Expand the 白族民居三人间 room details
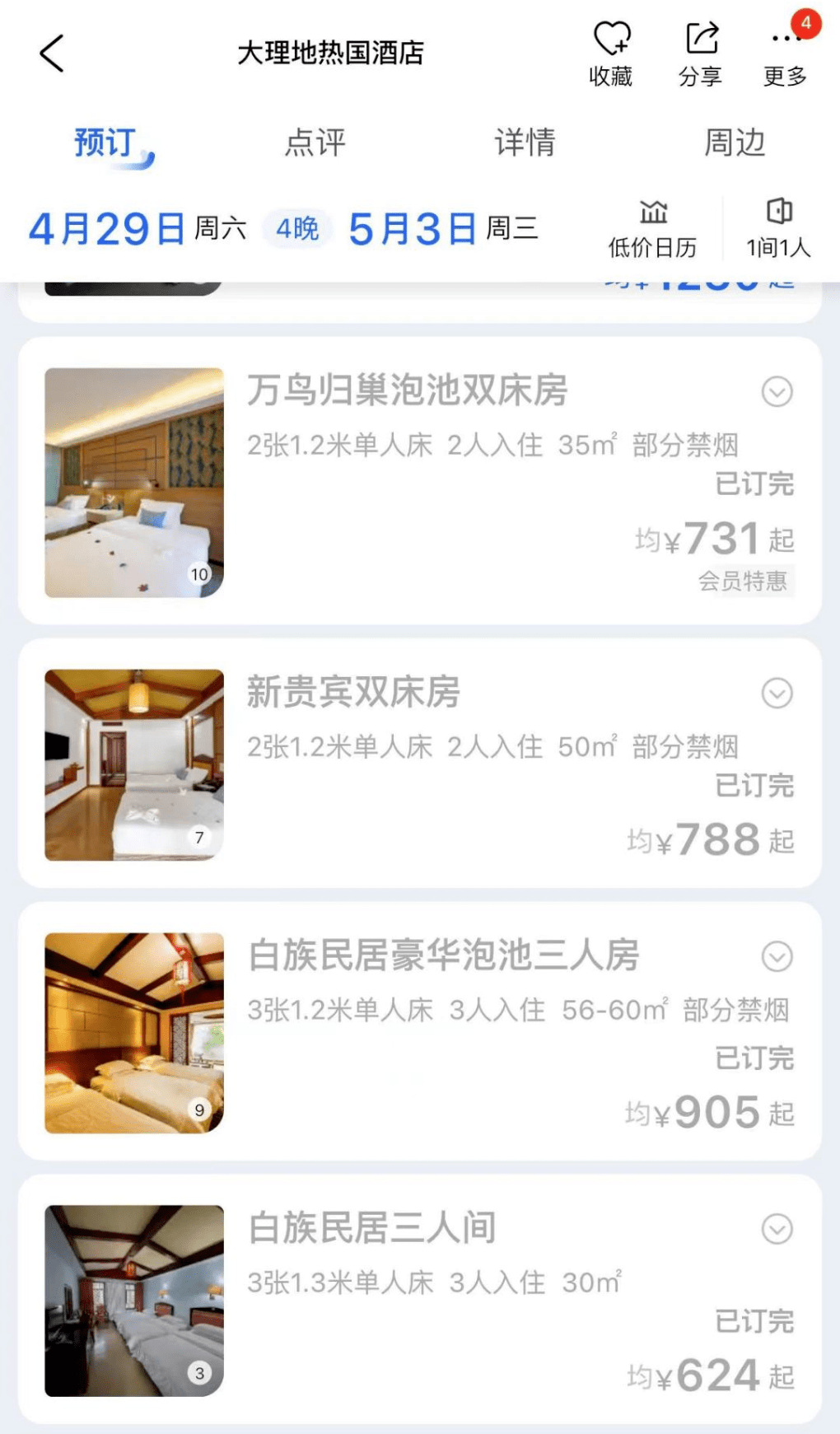Viewport: 840px width, 1434px height. coord(777,1229)
